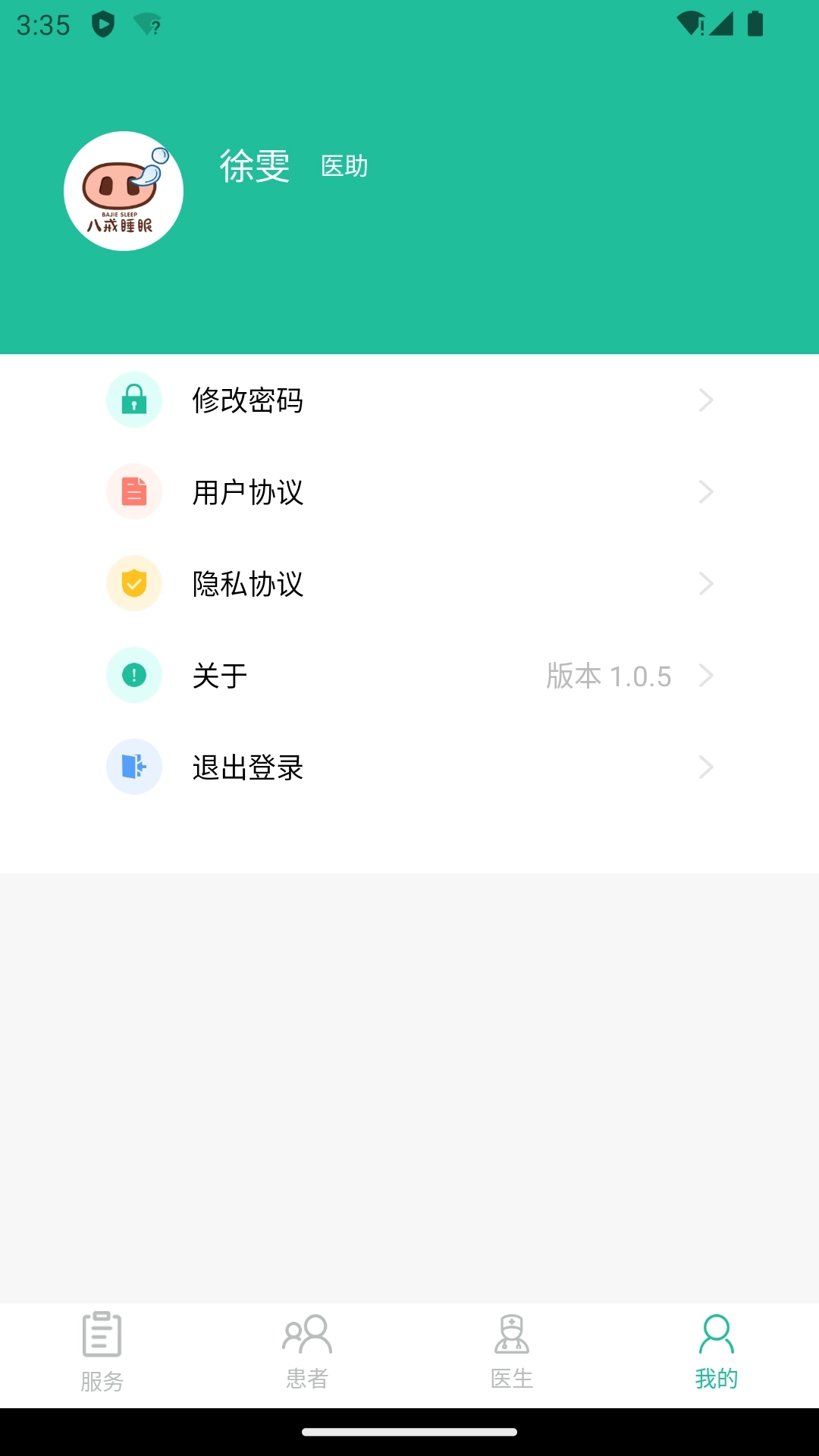Select the lock icon beside 修改密码
The image size is (819, 1456).
tap(134, 400)
